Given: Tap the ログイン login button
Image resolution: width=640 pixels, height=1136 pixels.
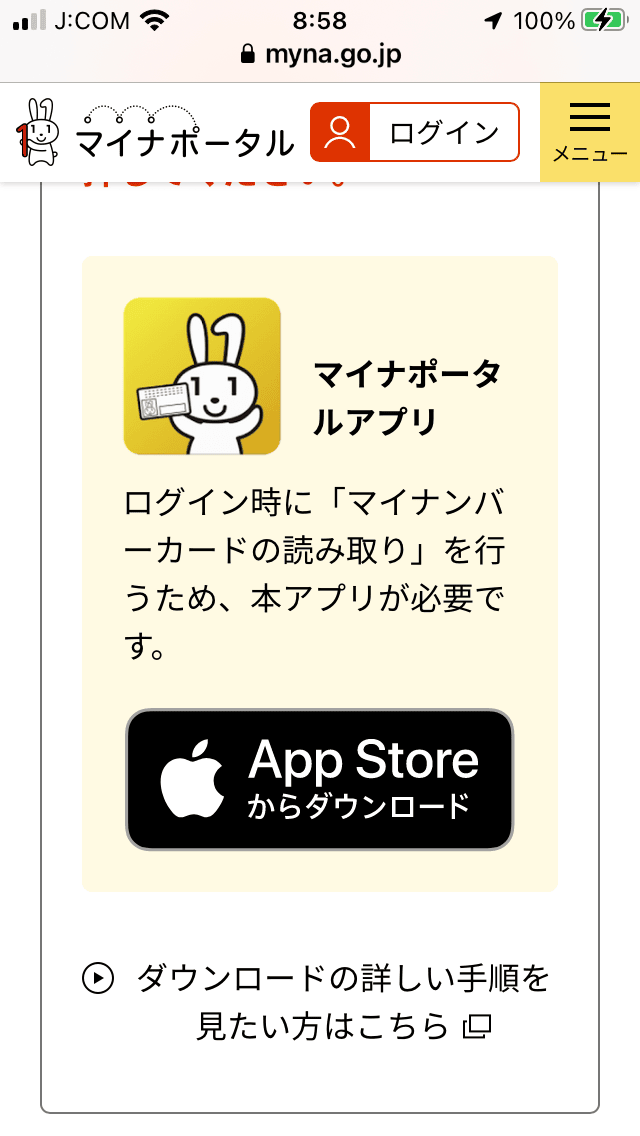Looking at the screenshot, I should click(415, 132).
